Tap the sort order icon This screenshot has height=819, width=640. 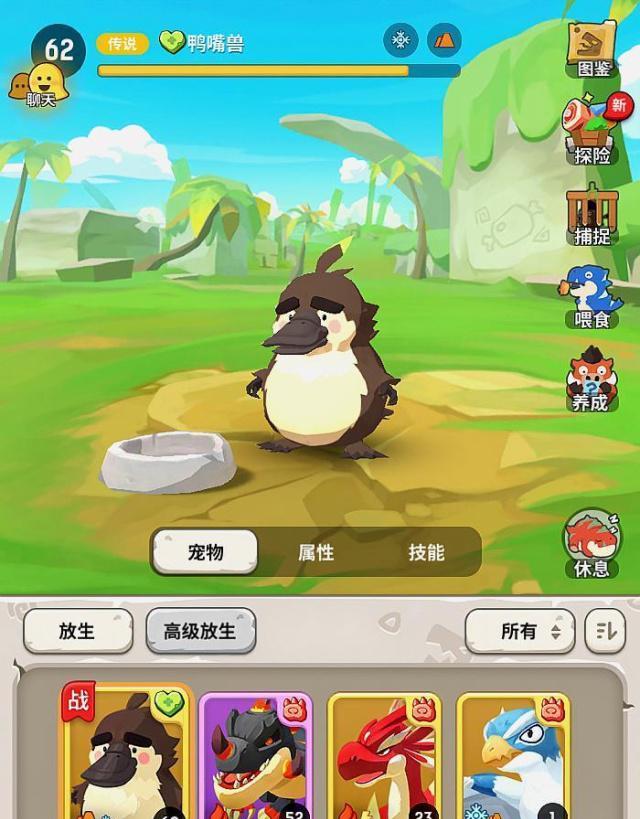click(604, 631)
